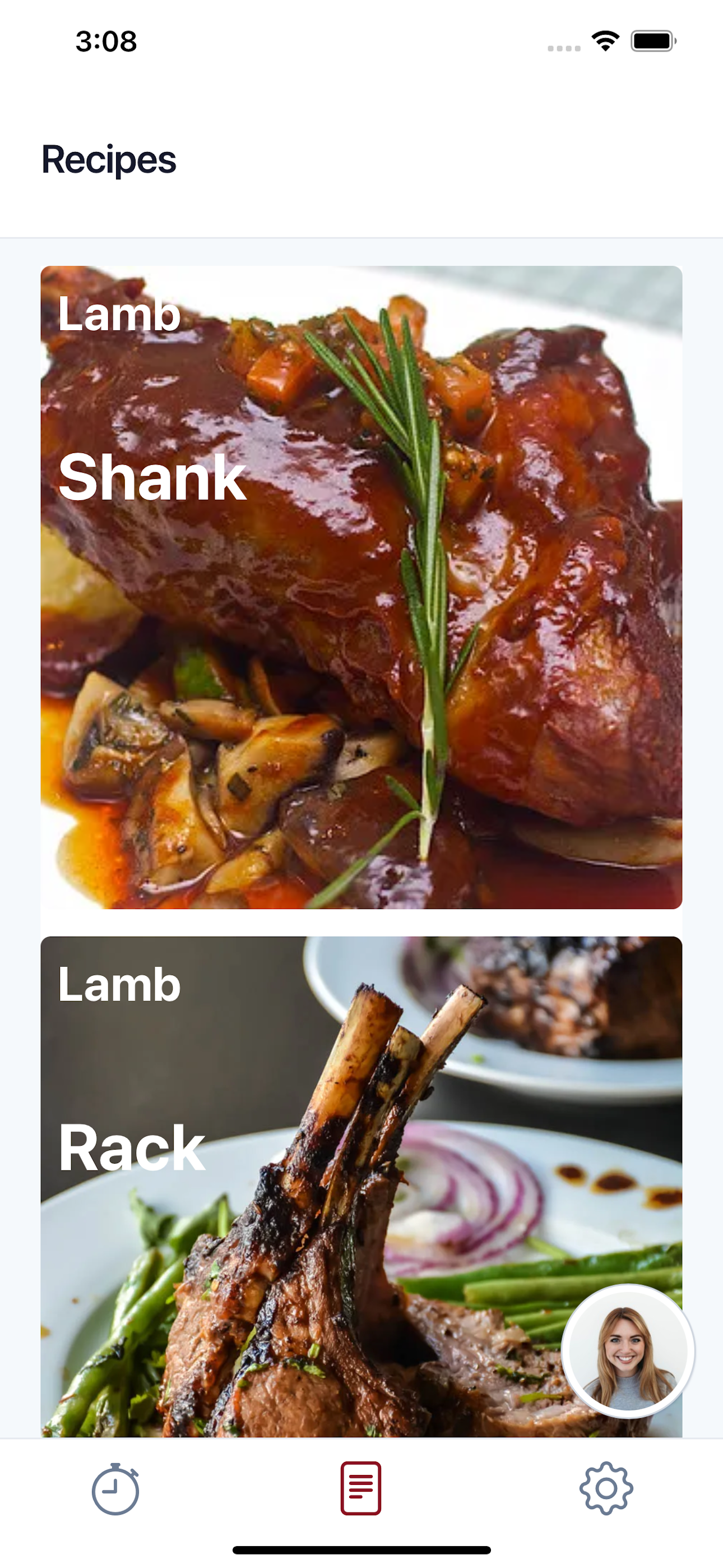This screenshot has width=723, height=1568.
Task: Click the battery indicator icon
Action: (x=652, y=41)
